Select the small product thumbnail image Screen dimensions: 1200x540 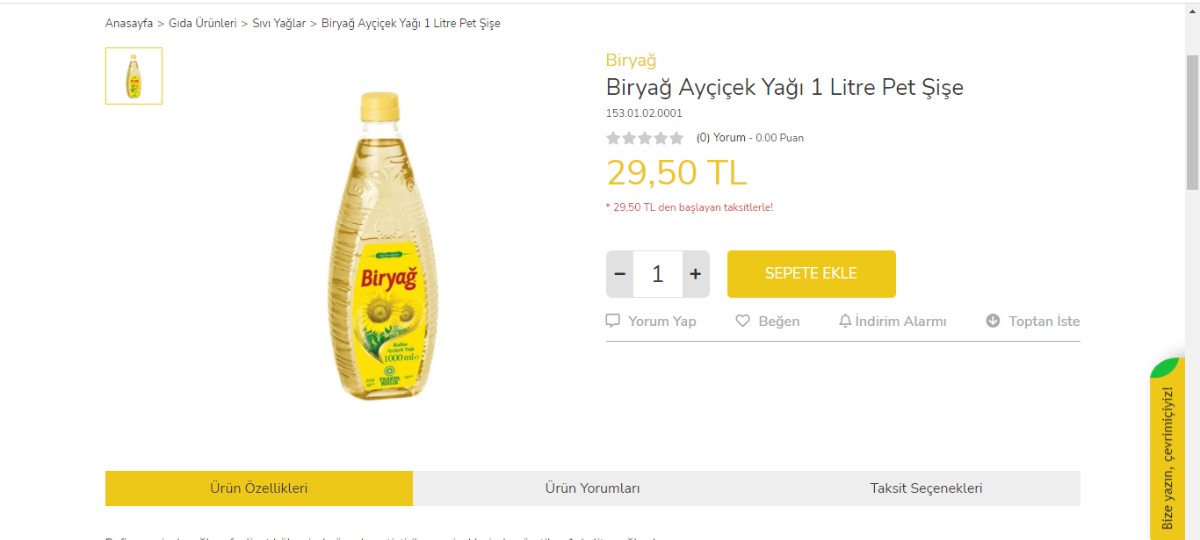click(134, 76)
